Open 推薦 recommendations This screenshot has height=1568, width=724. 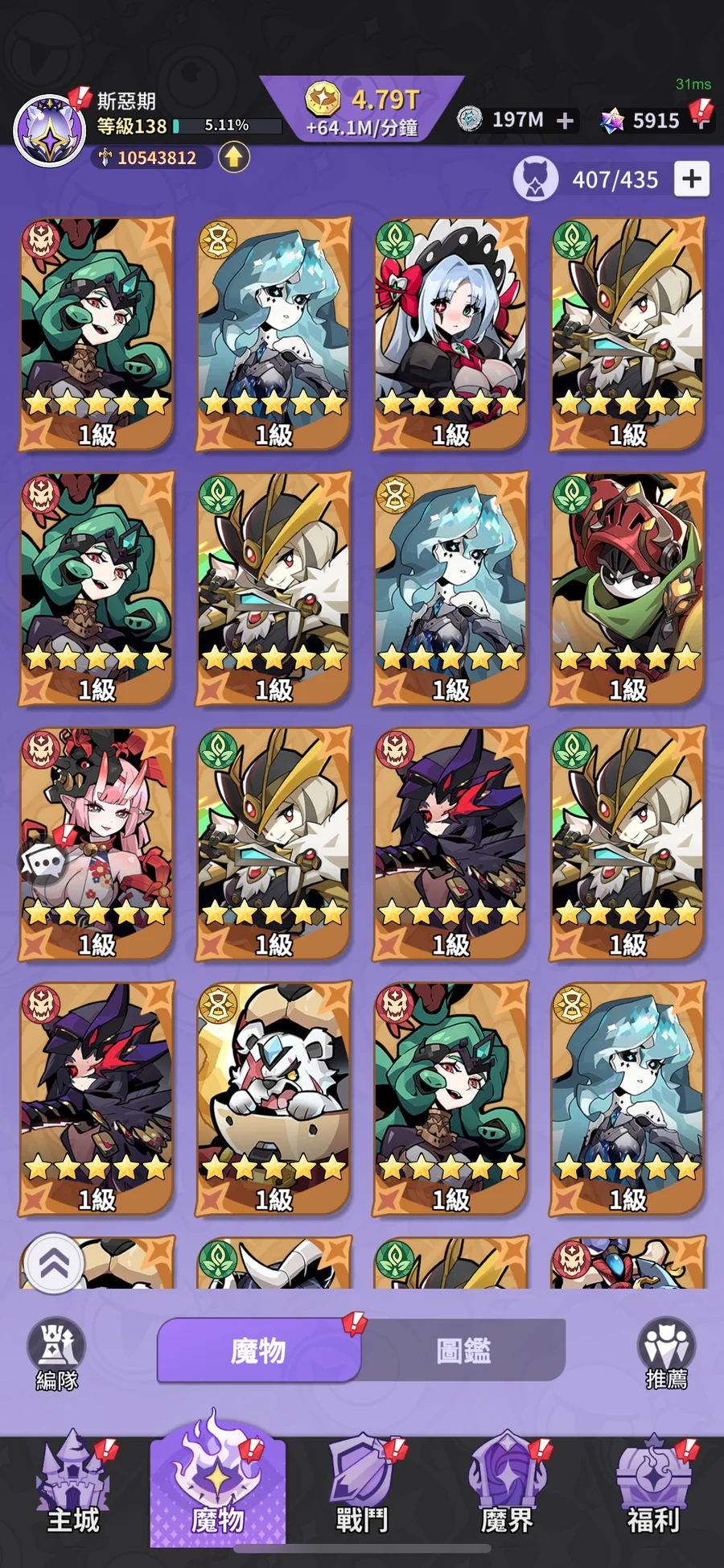[666, 1355]
